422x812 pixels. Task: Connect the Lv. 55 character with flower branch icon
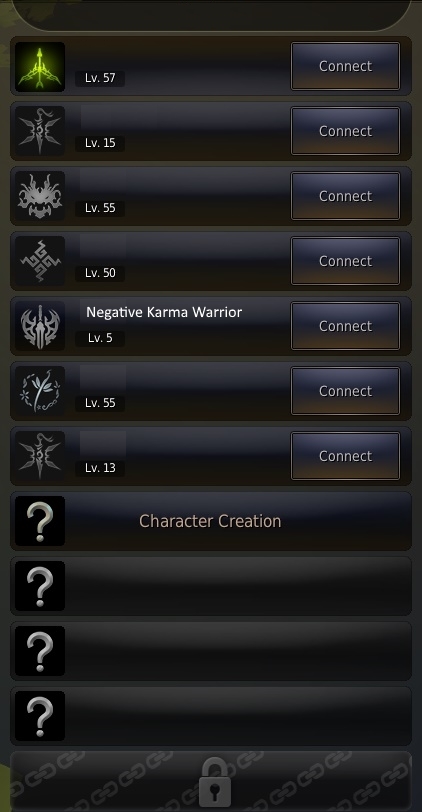[345, 391]
